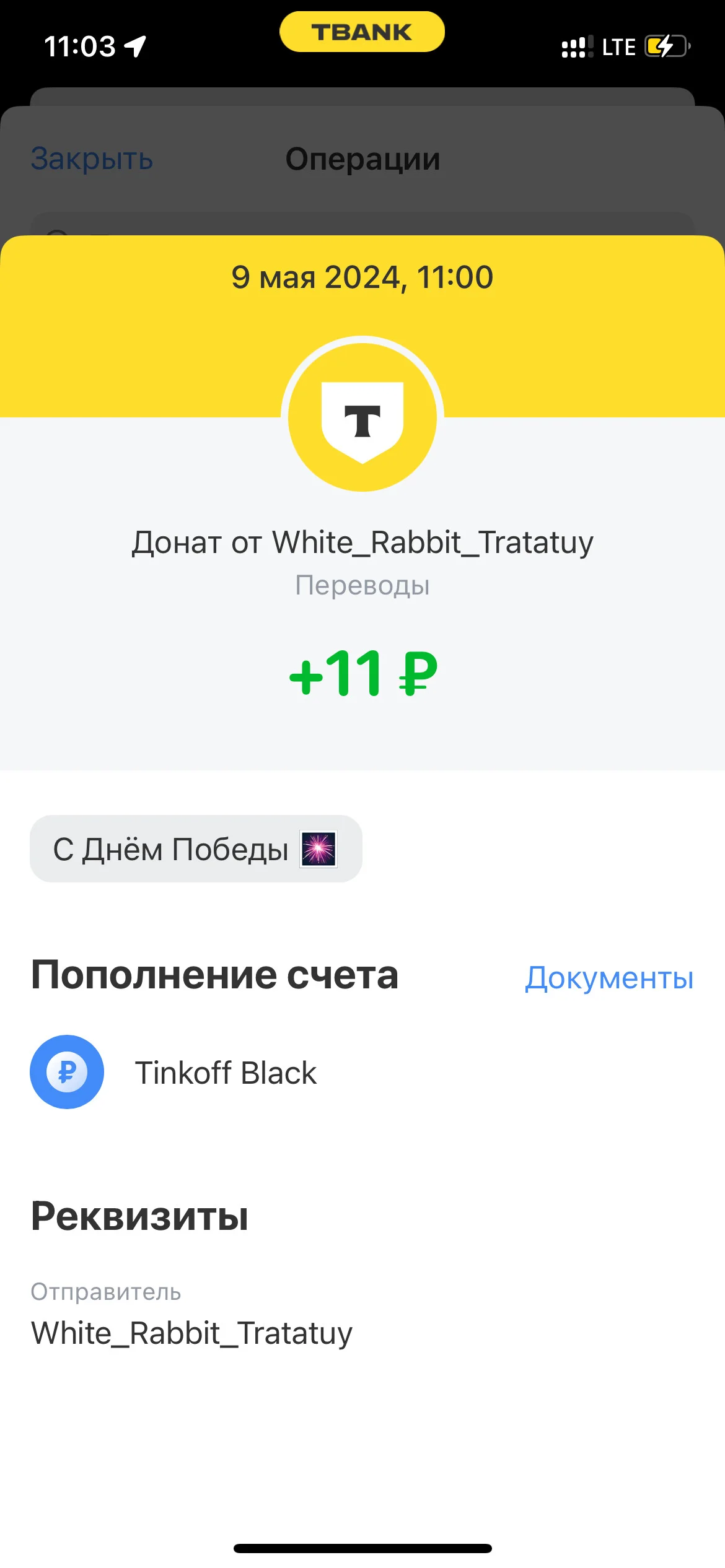Open the Документы link
Image resolution: width=725 pixels, height=1568 pixels.
pos(609,978)
